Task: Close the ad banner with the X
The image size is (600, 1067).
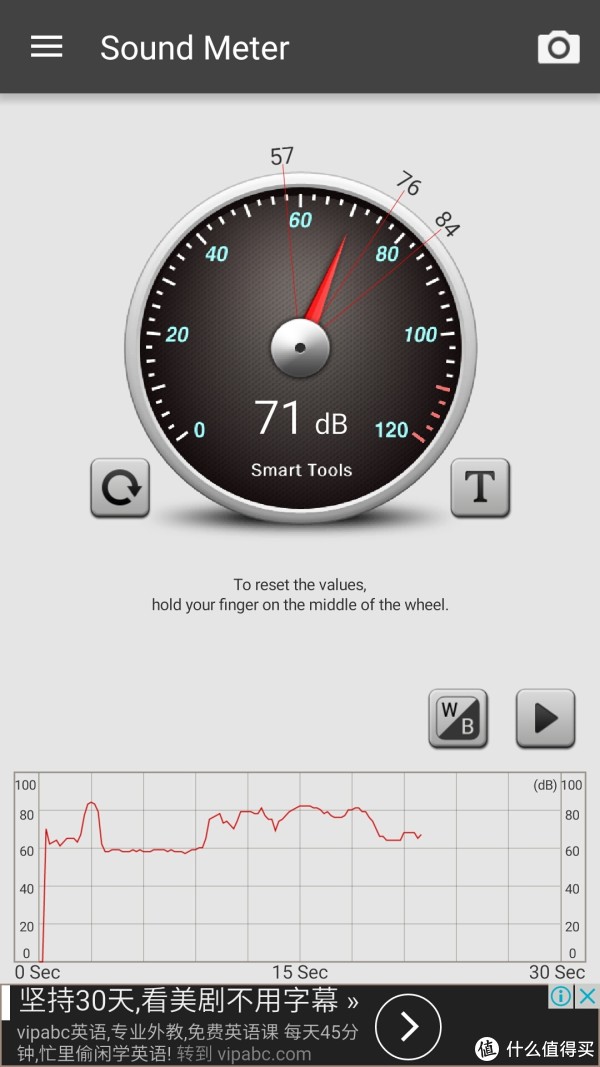Action: [x=587, y=997]
